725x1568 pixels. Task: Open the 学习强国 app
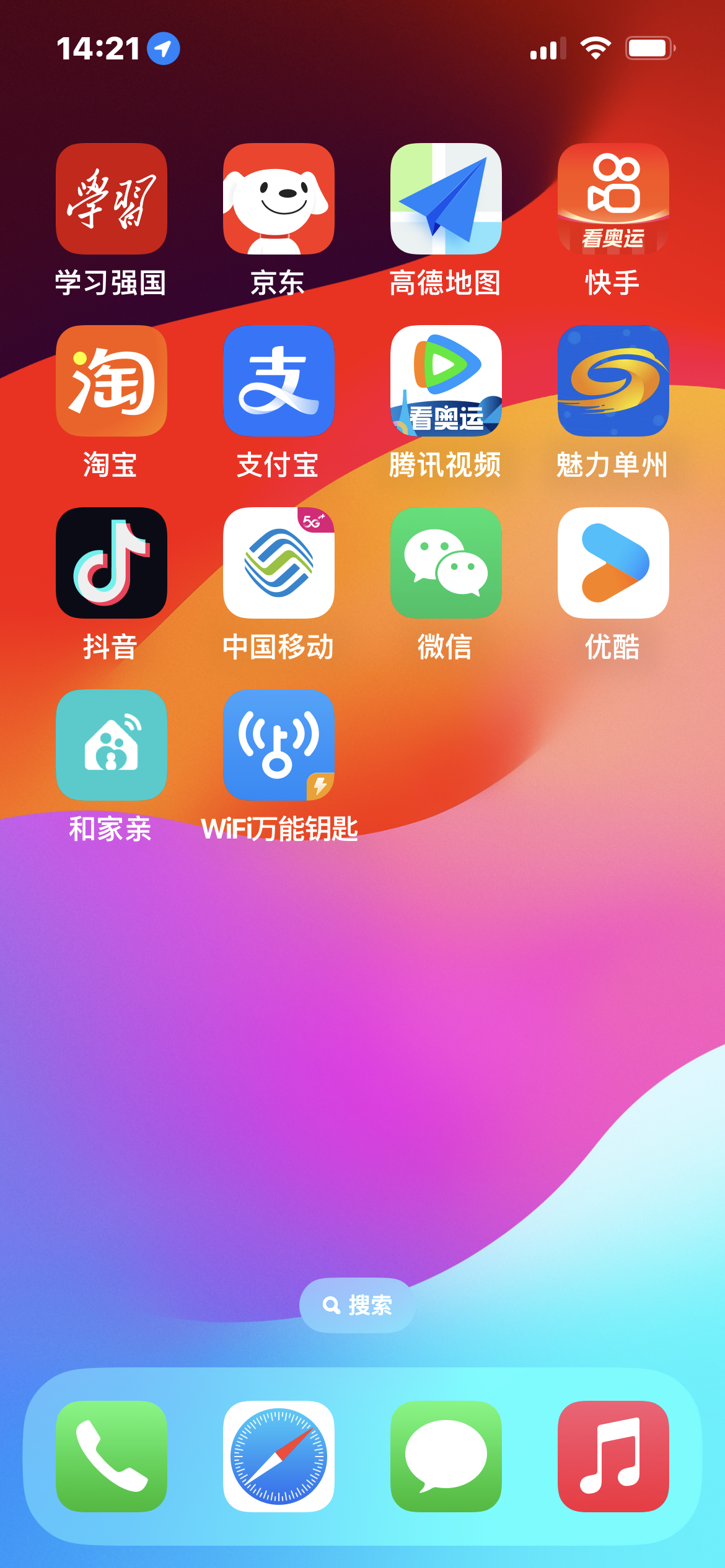click(x=112, y=199)
